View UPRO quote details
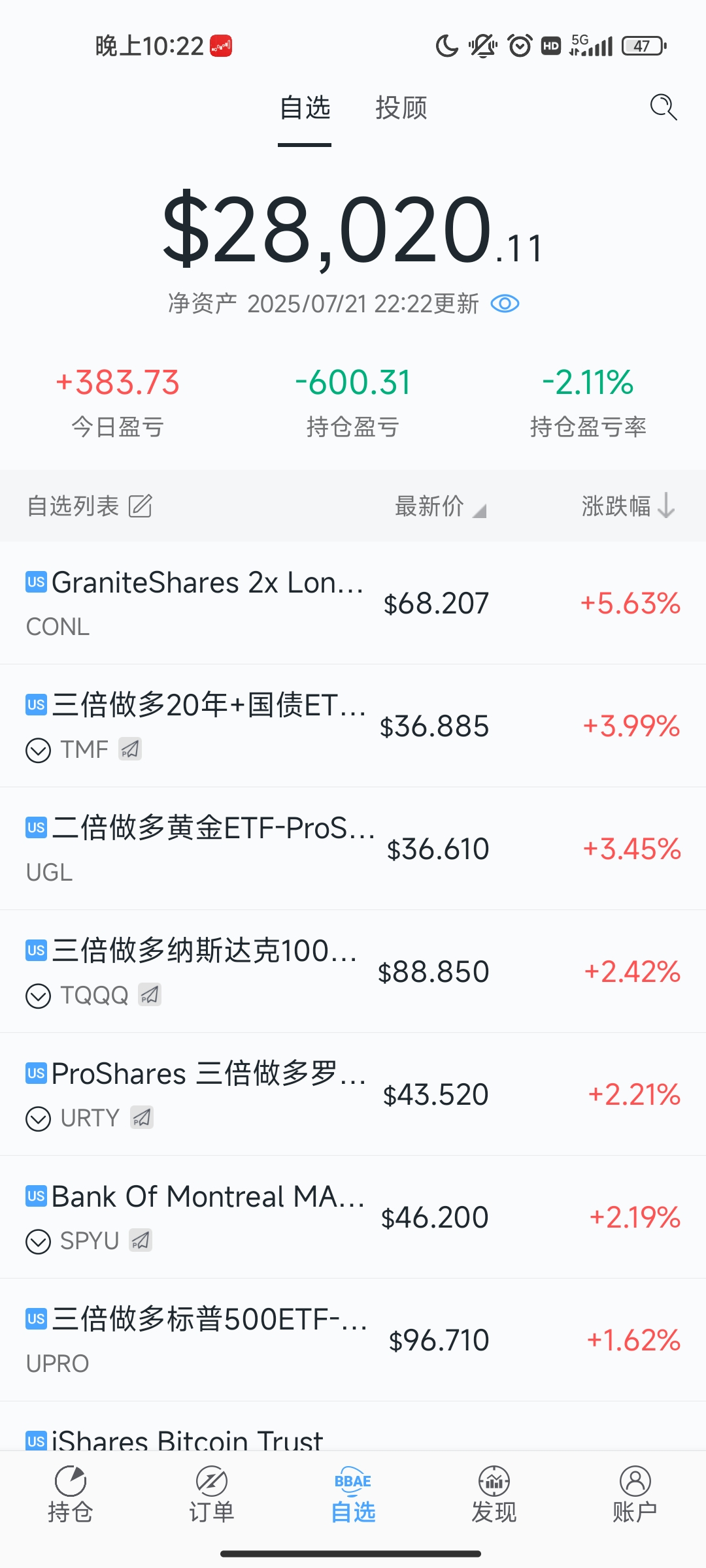 coord(353,1340)
